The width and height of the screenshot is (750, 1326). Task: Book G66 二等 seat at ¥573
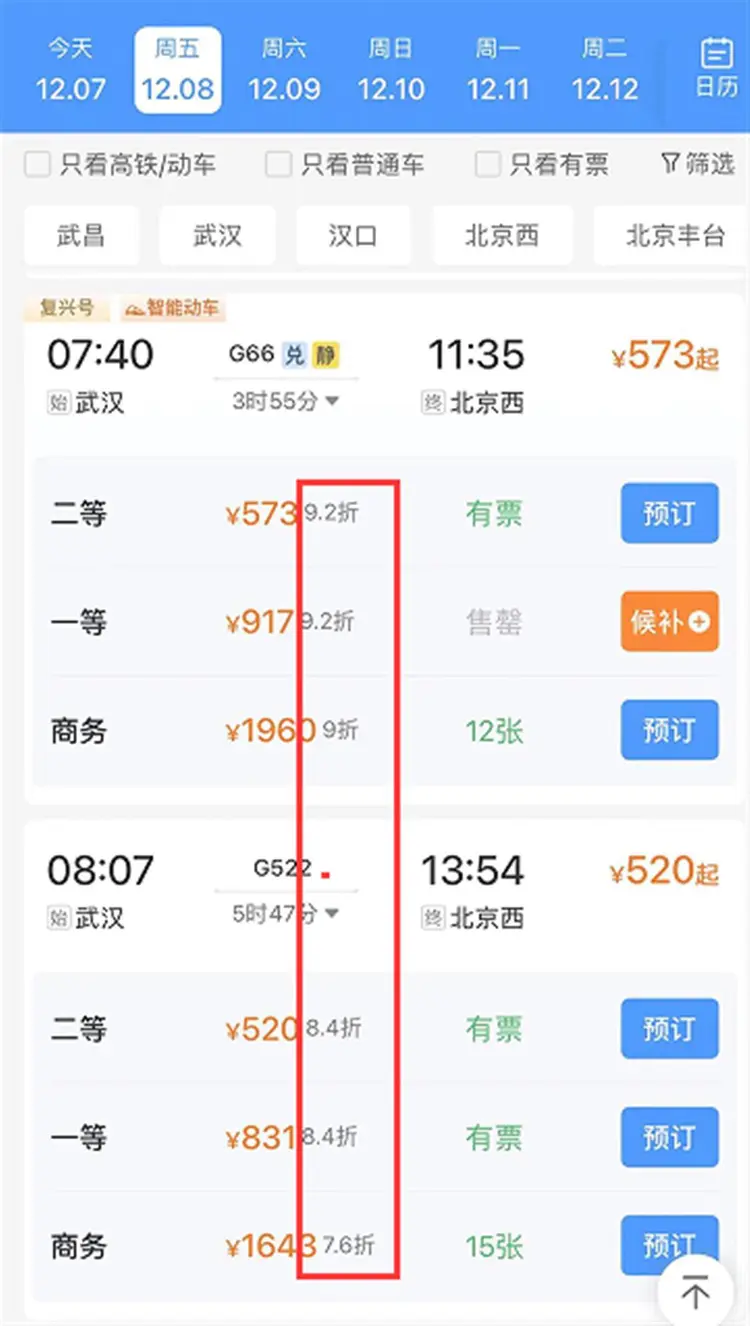tap(670, 513)
